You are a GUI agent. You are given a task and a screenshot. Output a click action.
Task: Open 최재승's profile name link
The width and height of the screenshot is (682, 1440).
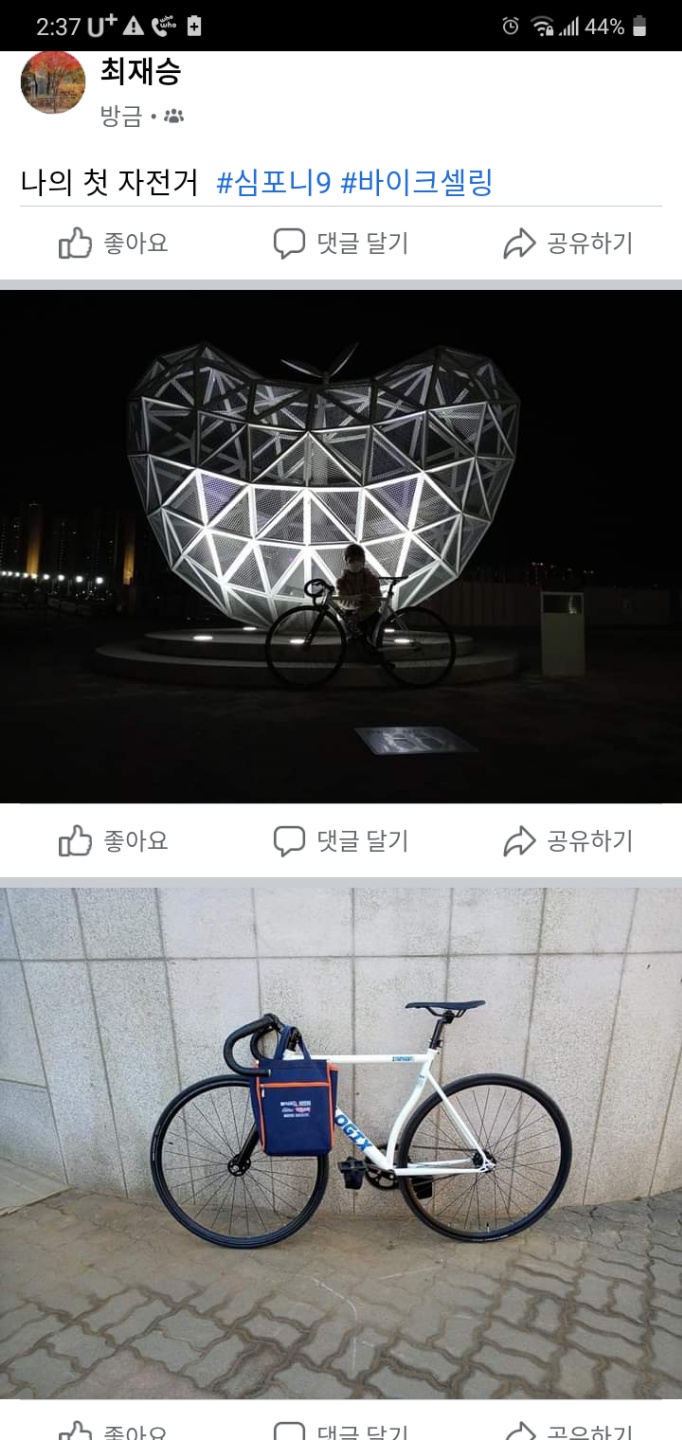click(140, 72)
